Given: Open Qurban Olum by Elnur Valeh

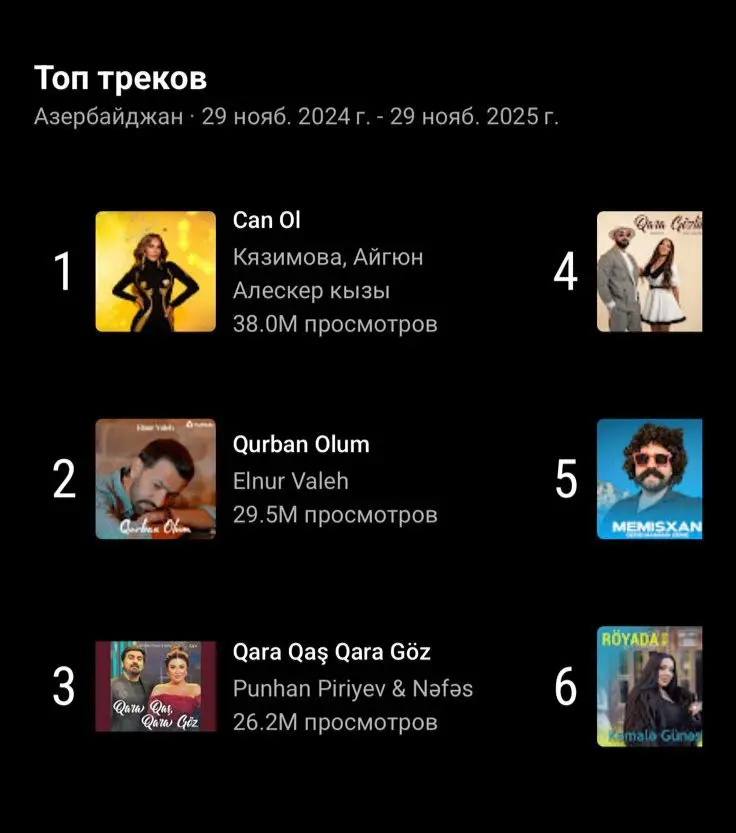Looking at the screenshot, I should (300, 445).
